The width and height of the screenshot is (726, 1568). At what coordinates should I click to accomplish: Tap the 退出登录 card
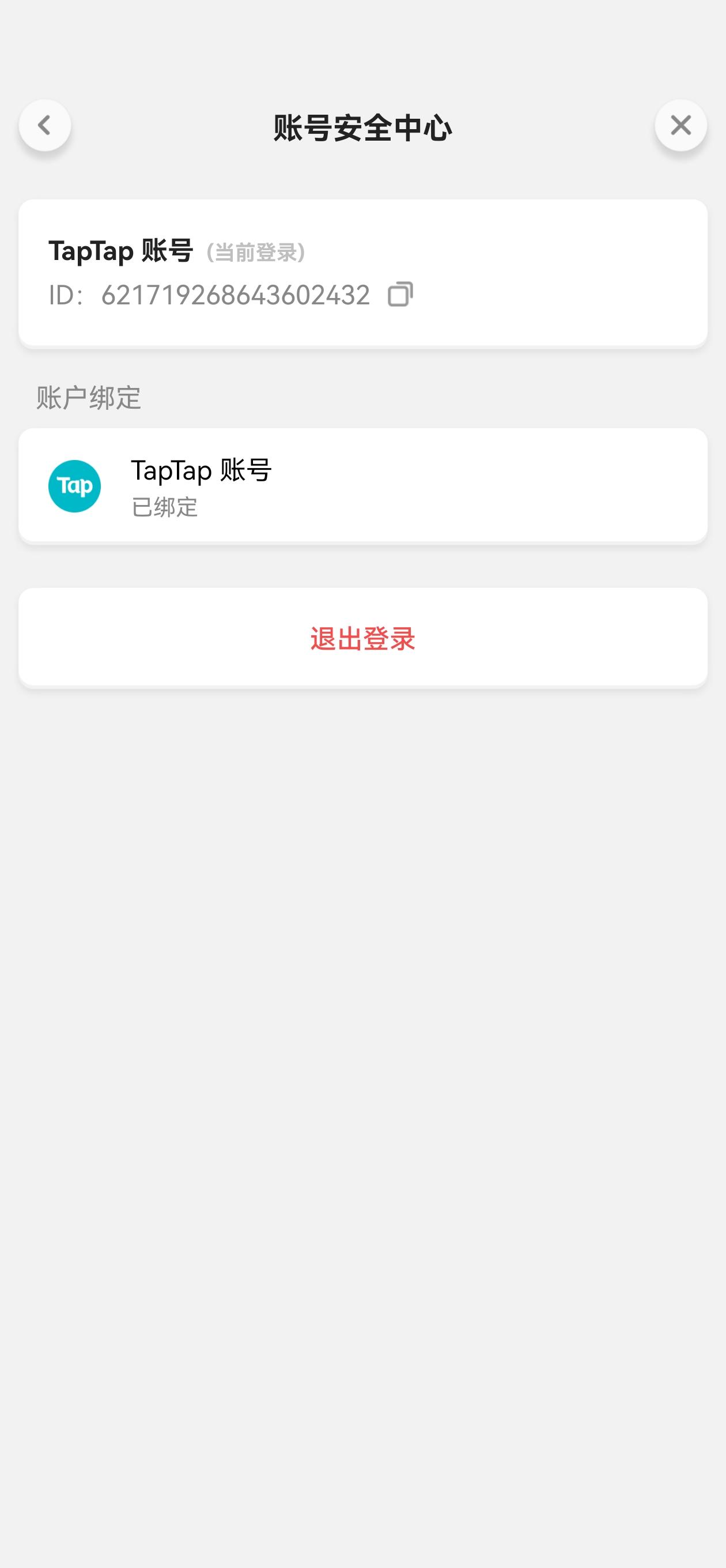pos(362,638)
